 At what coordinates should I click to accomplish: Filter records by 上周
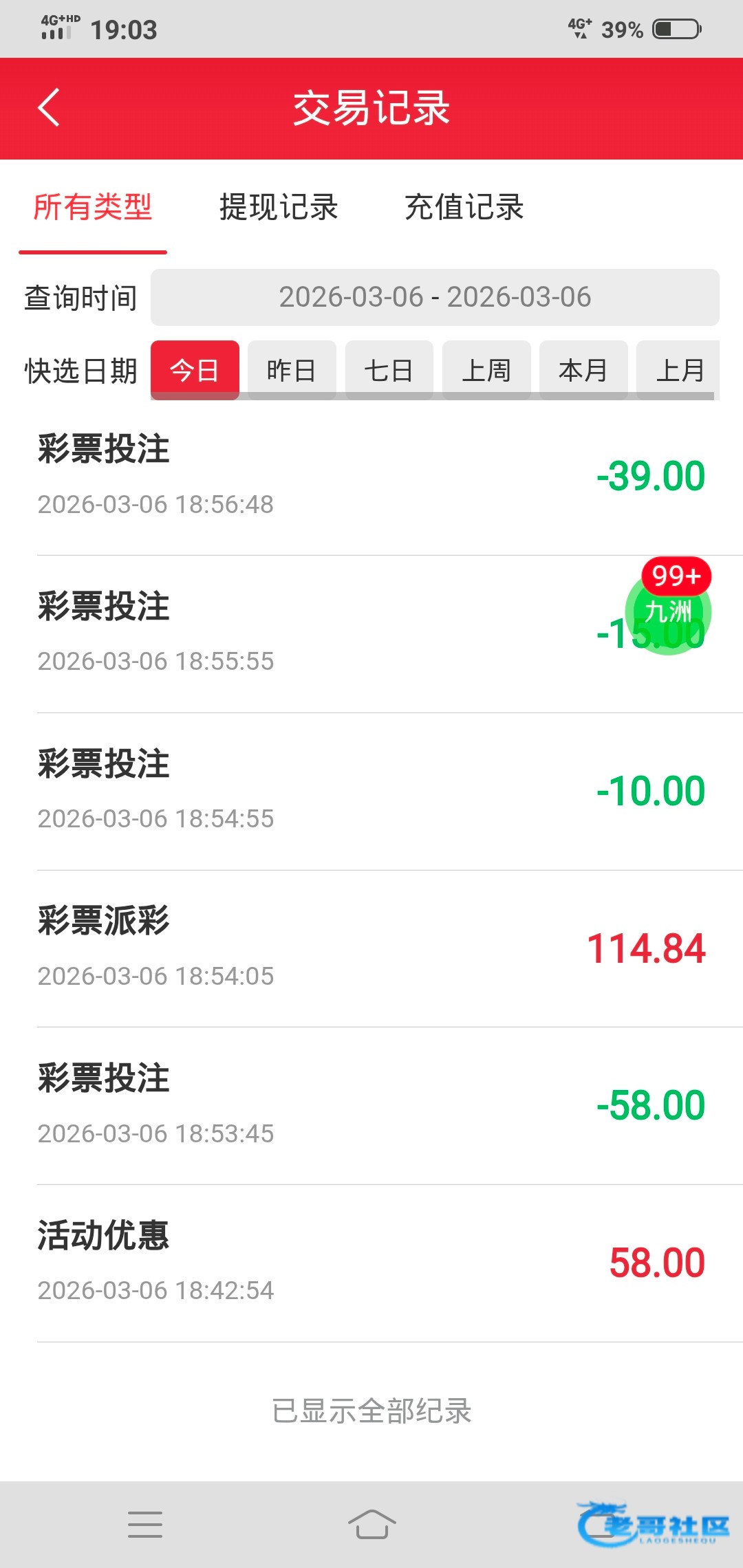(x=486, y=370)
